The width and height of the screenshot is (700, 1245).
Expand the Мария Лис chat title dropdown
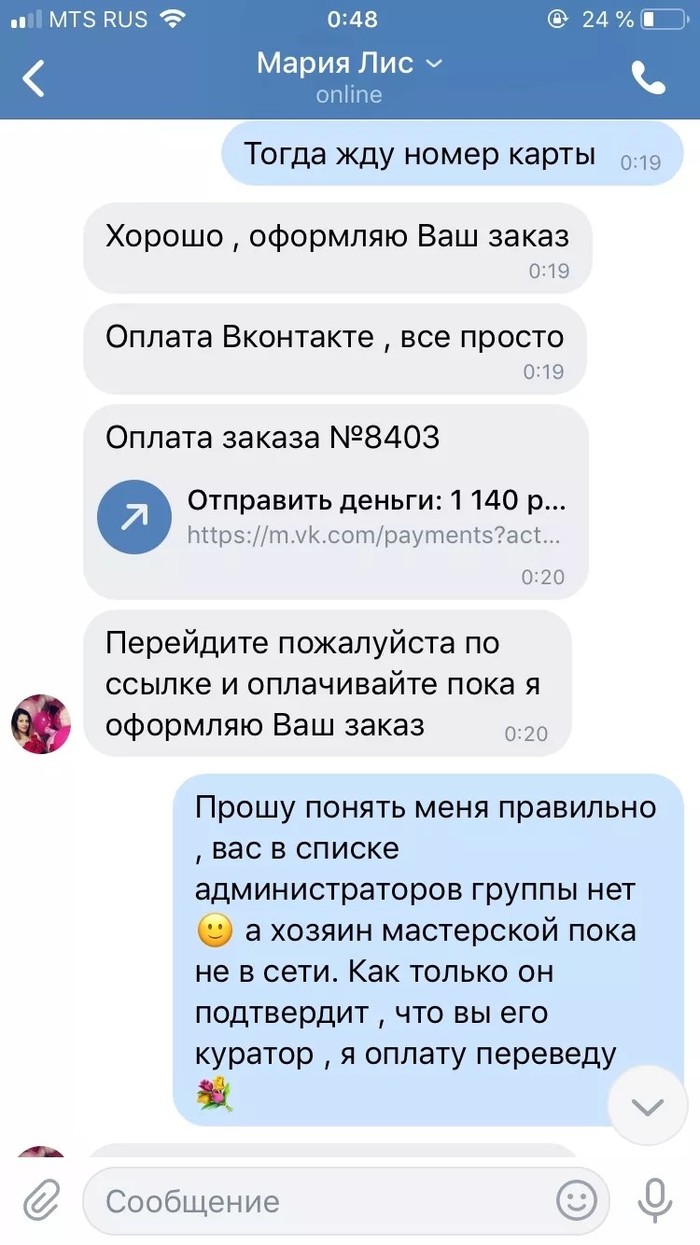point(434,64)
